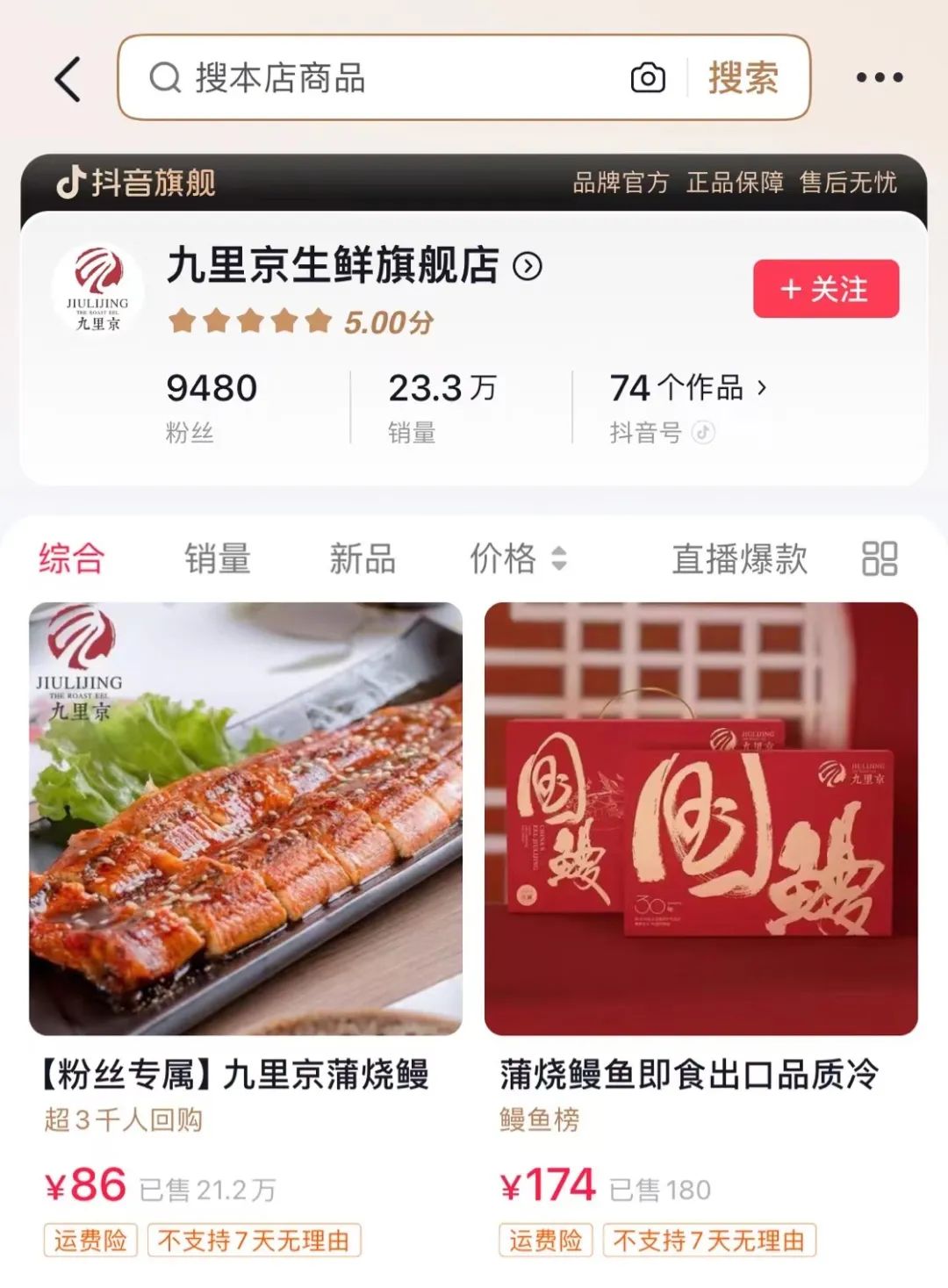Tap the 运费险 tag under ¥86 item
Image resolution: width=948 pixels, height=1288 pixels.
tap(90, 1241)
